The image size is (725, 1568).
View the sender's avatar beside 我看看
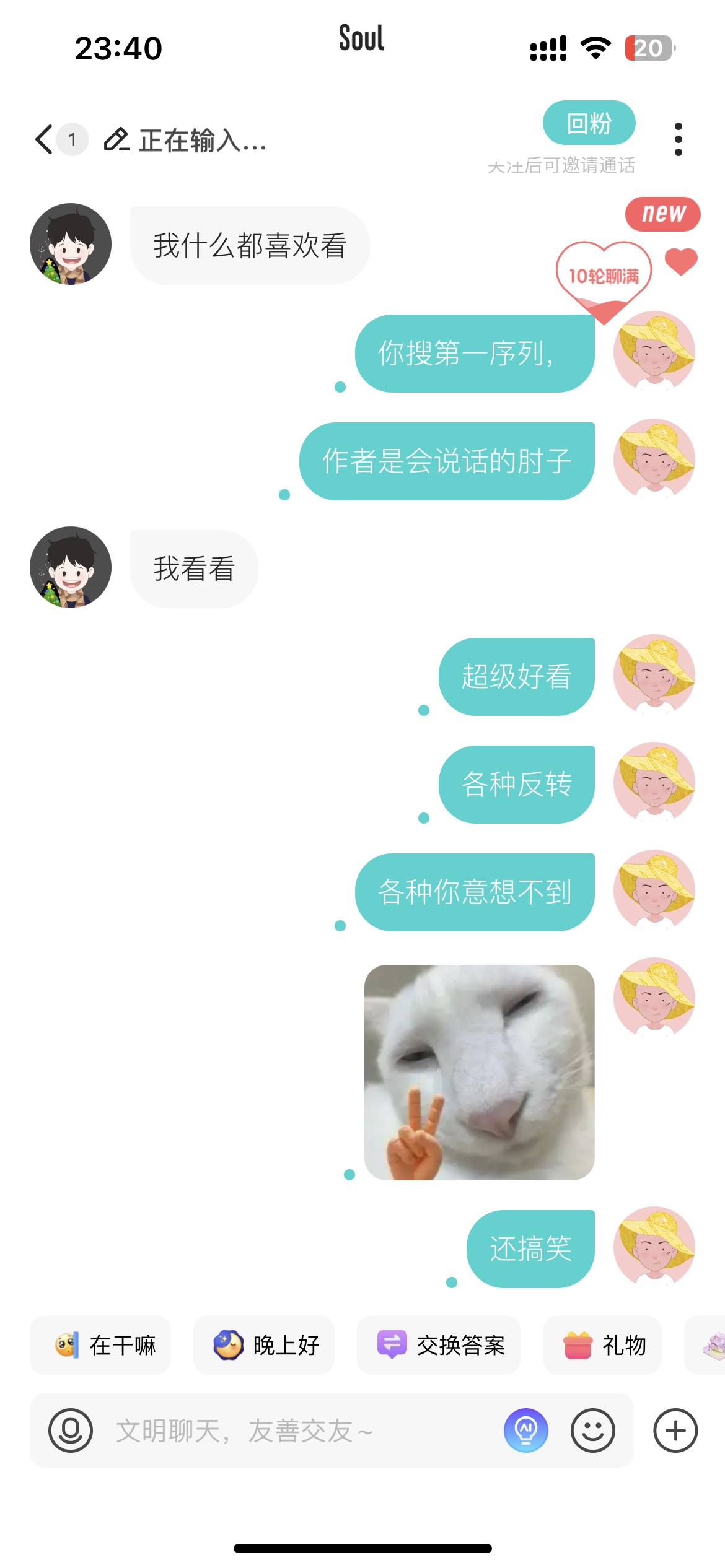tap(71, 567)
